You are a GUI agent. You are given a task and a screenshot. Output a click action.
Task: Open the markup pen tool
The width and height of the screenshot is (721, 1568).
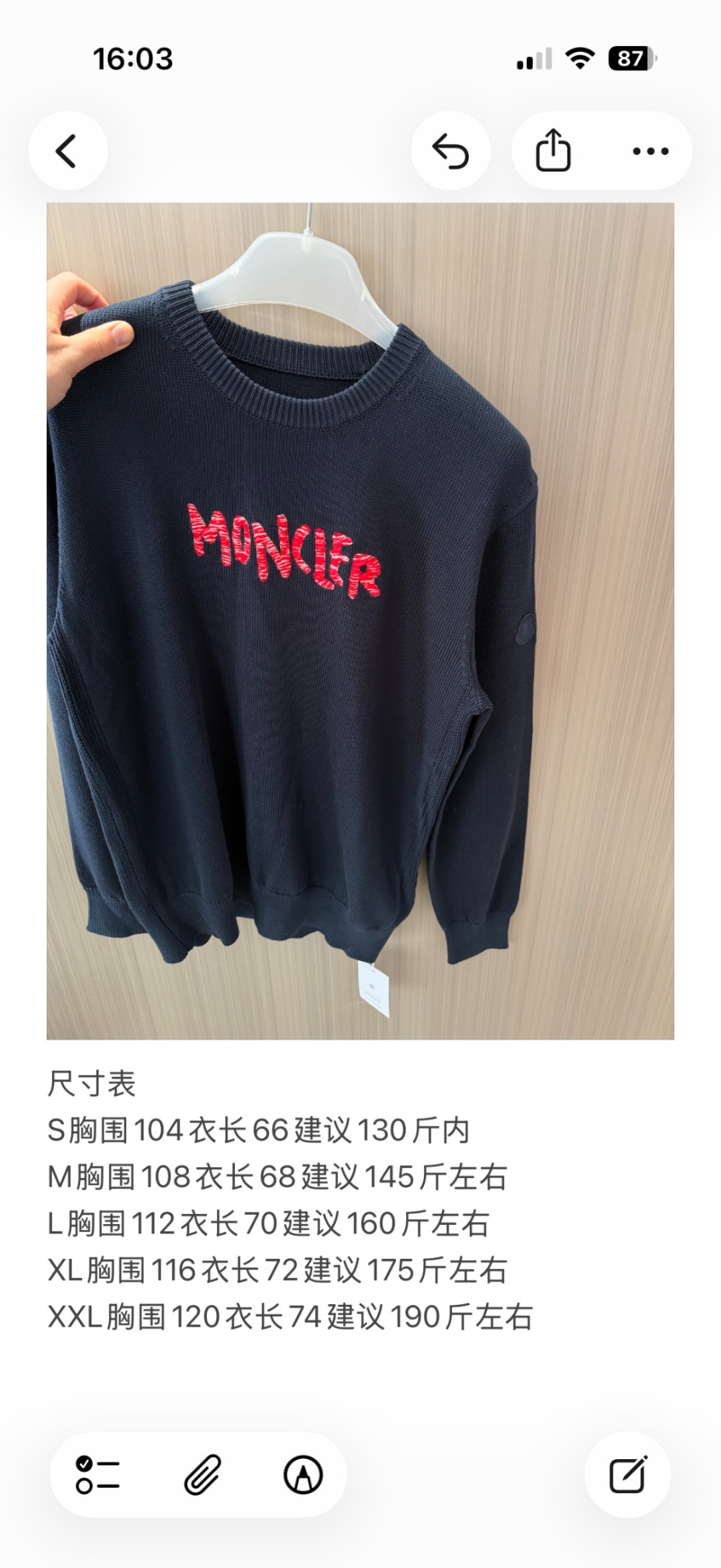point(303,1475)
